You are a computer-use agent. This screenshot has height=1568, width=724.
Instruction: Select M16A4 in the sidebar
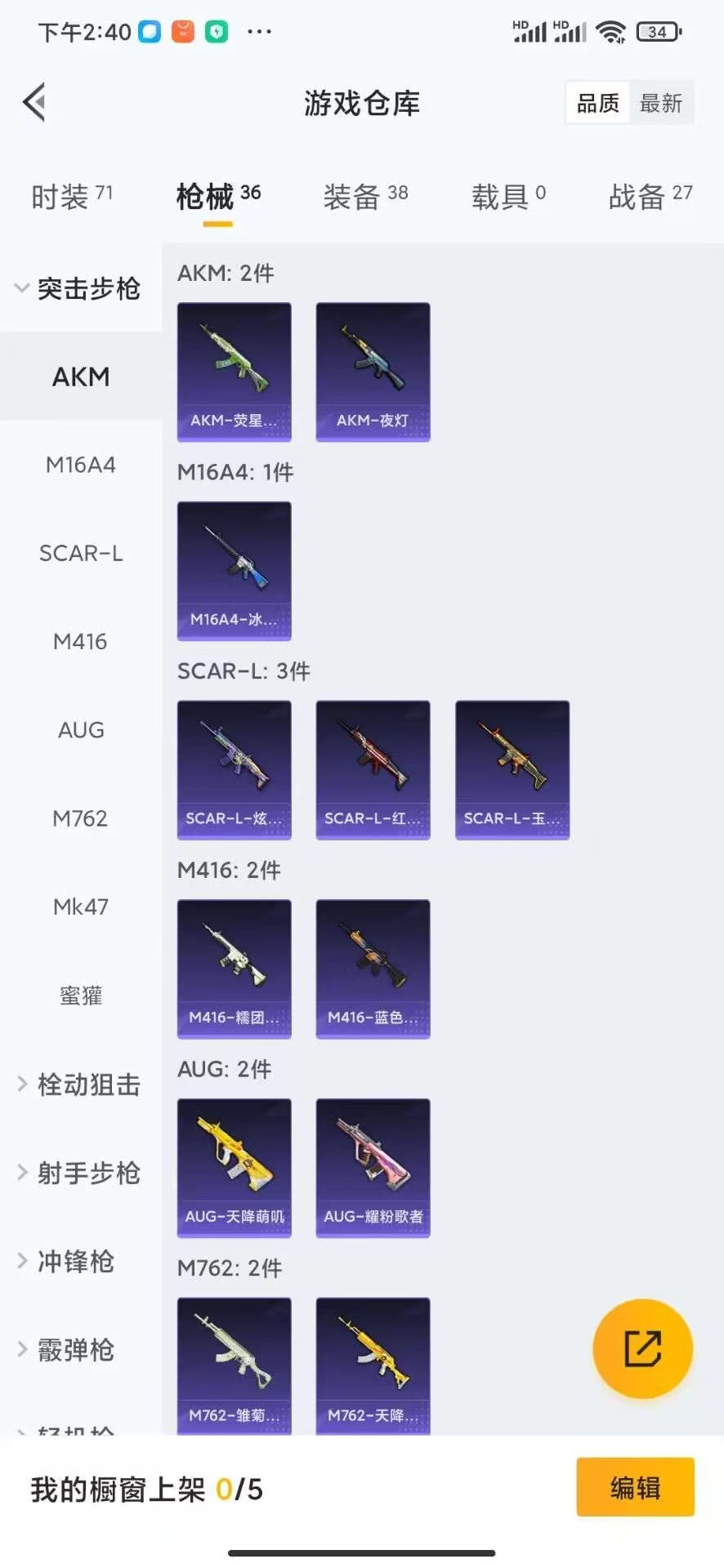click(x=80, y=465)
